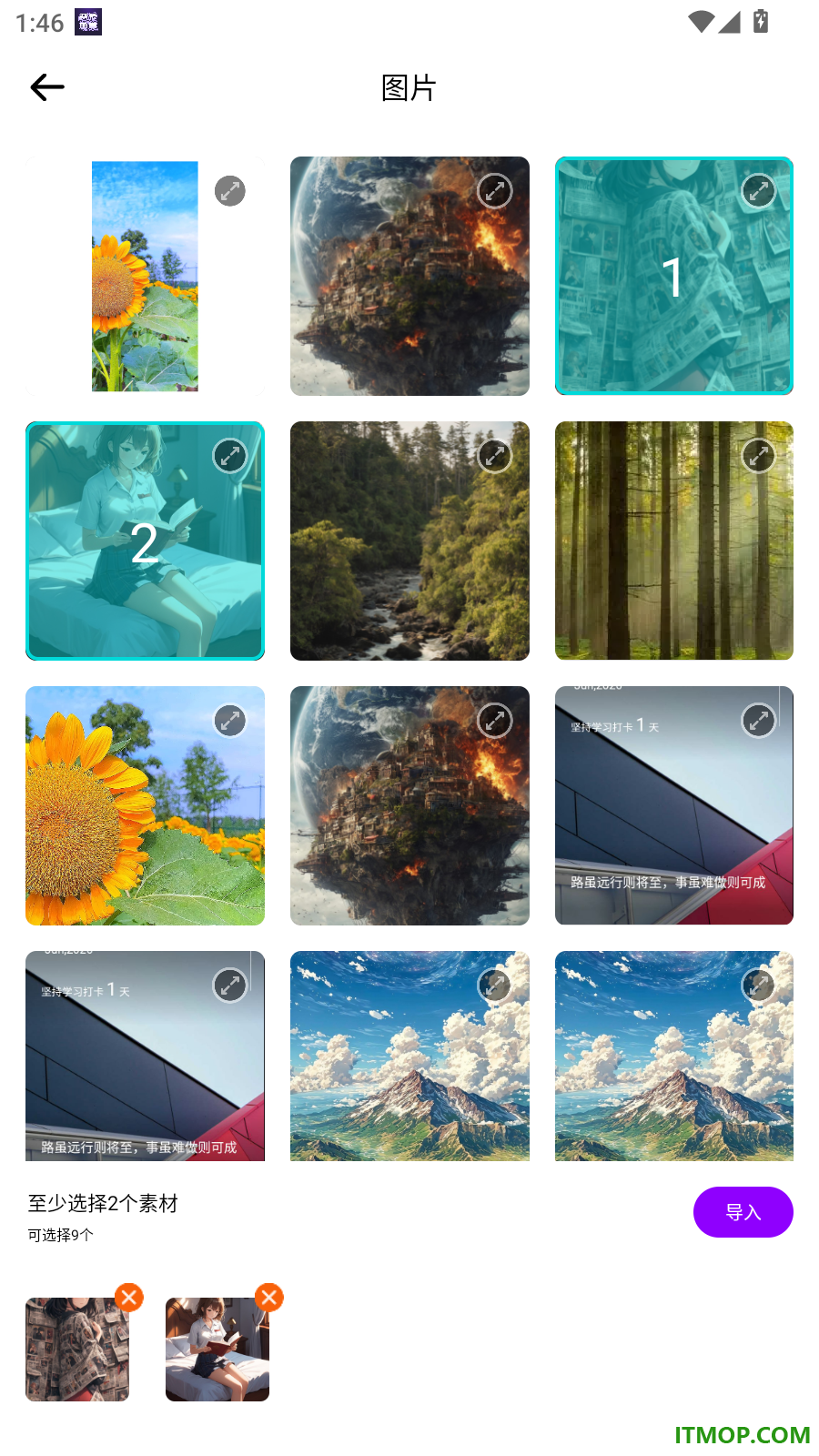Expand preview of the sunlit forest photo
The height and width of the screenshot is (1456, 819).
point(759,456)
